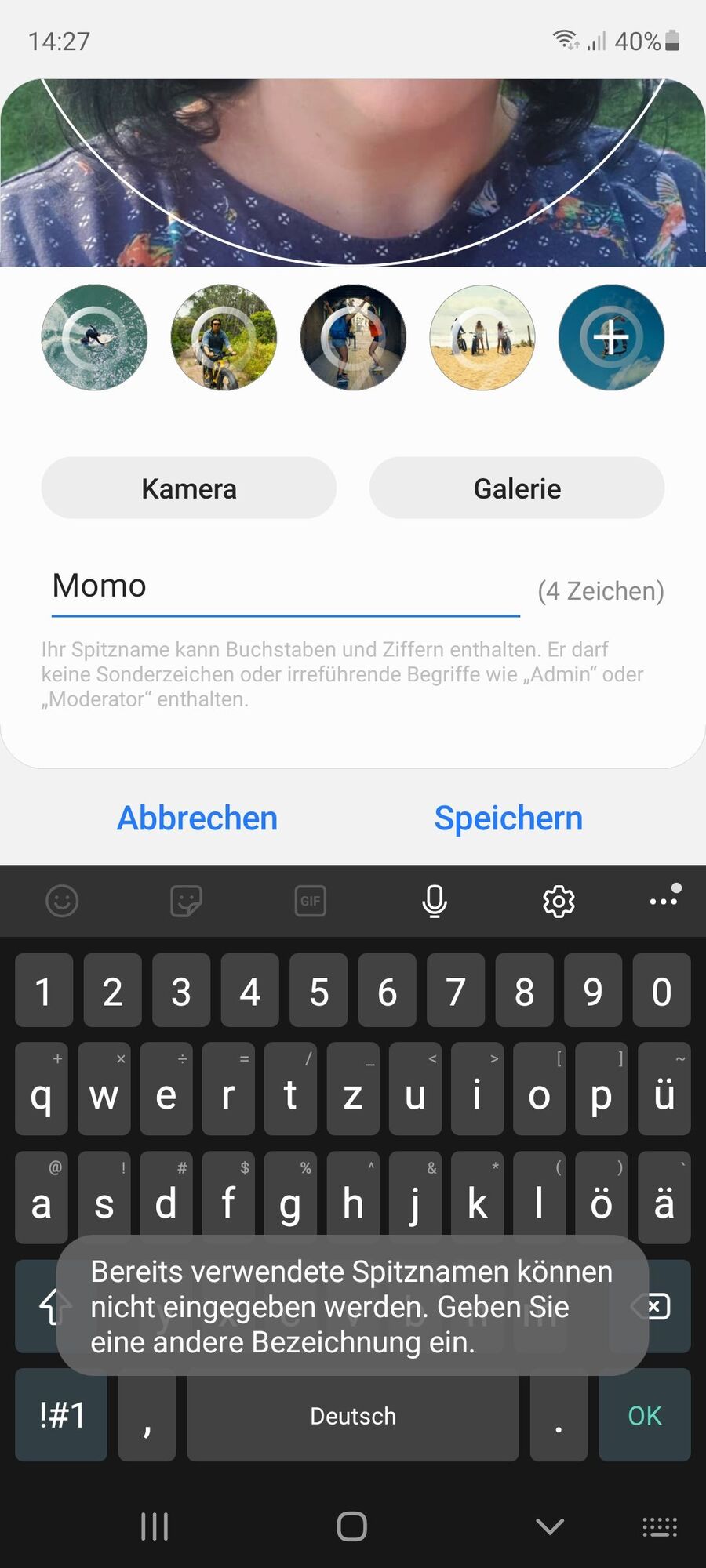
Task: Open Galerie to choose a photo
Action: (517, 488)
